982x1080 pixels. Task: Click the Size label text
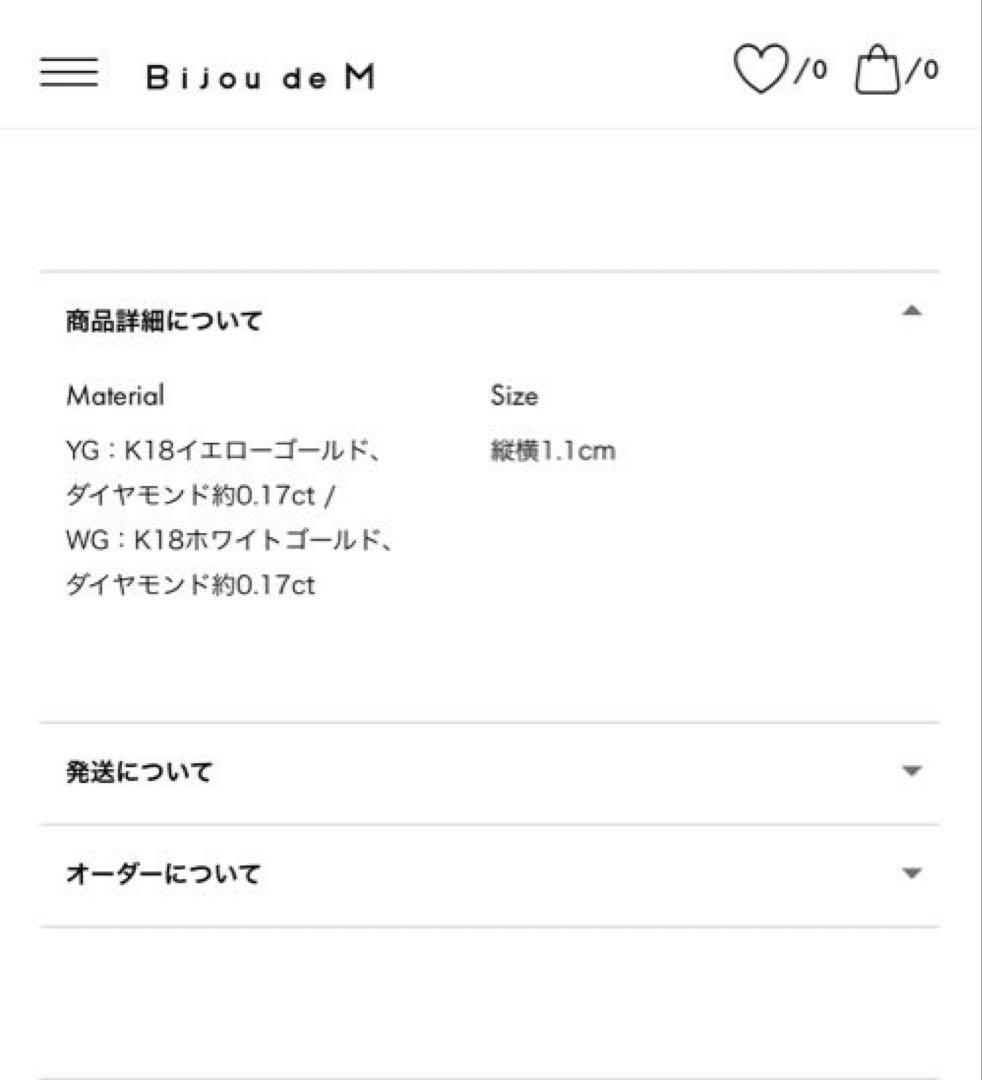513,395
